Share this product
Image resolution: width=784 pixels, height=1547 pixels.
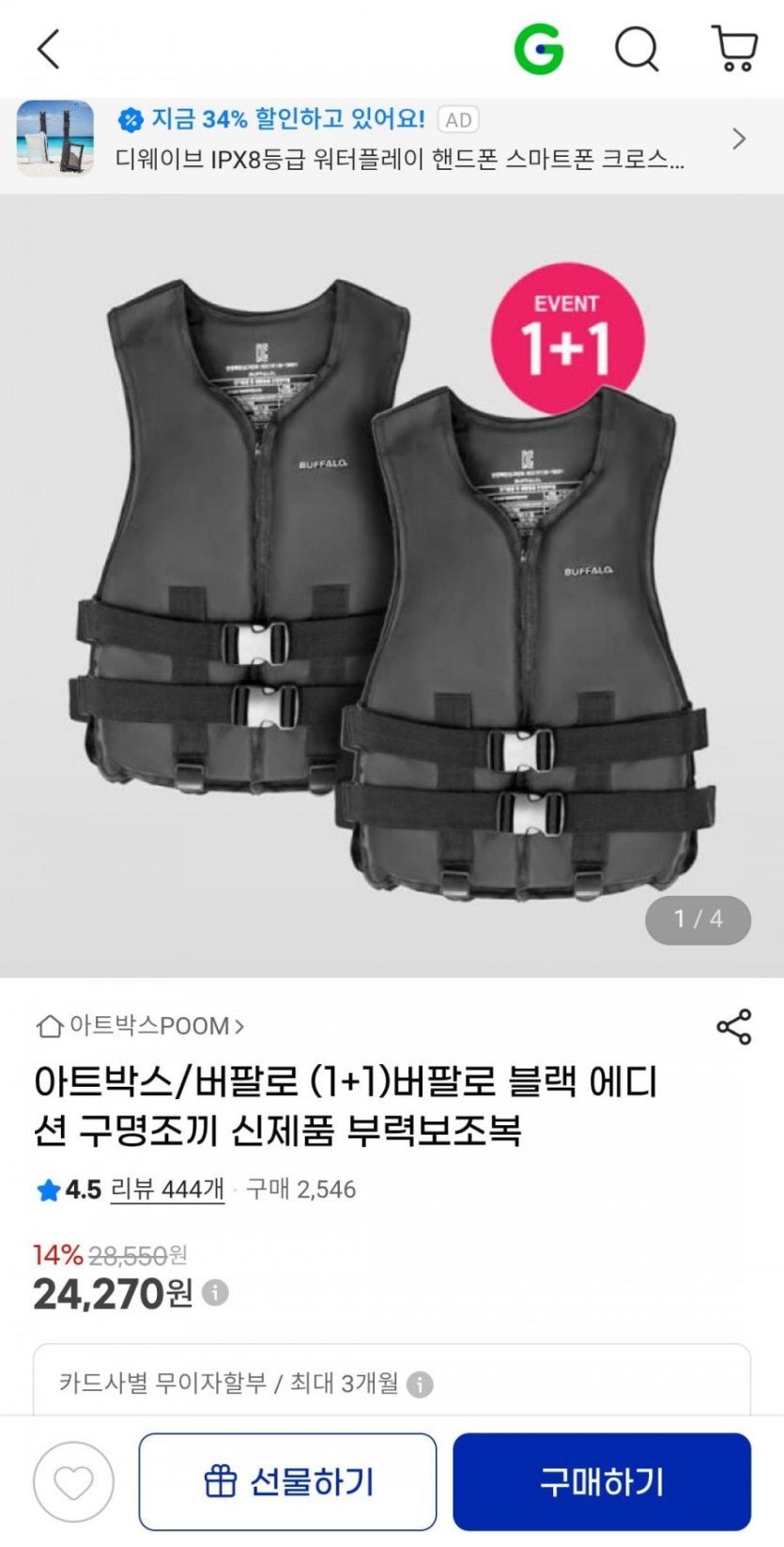click(x=733, y=1027)
